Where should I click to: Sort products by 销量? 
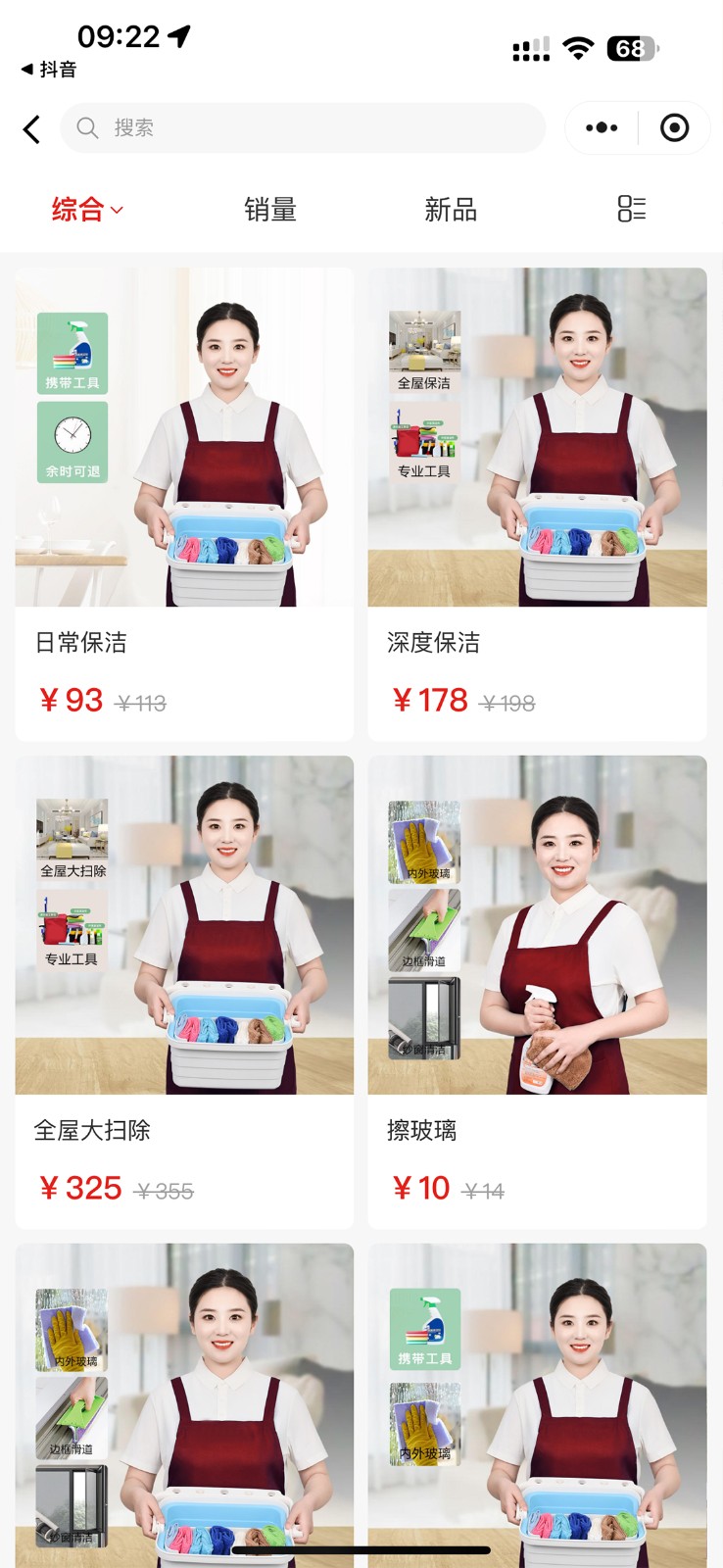coord(270,209)
